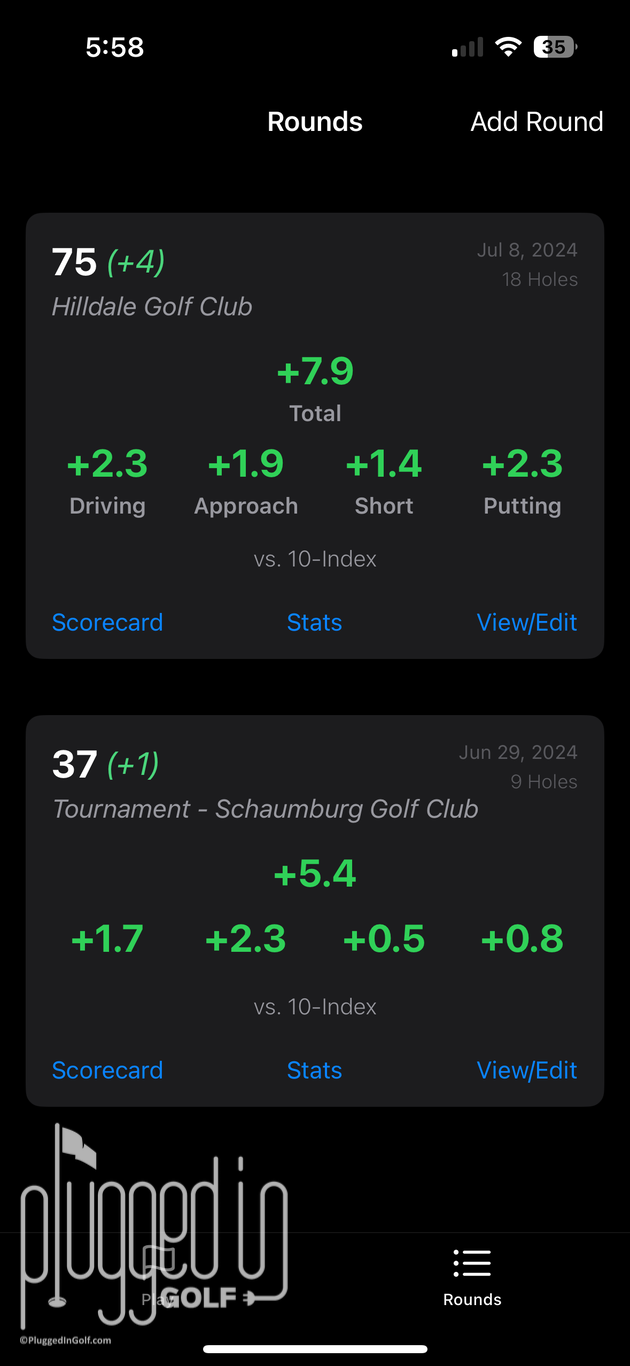This screenshot has width=630, height=1366.
Task: Open Scorecard for the Schaumburg Golf Club round
Action: (107, 1070)
